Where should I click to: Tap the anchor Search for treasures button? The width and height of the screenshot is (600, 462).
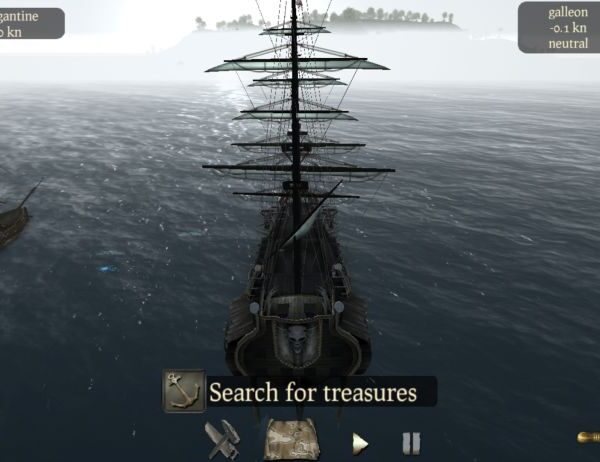[x=184, y=391]
